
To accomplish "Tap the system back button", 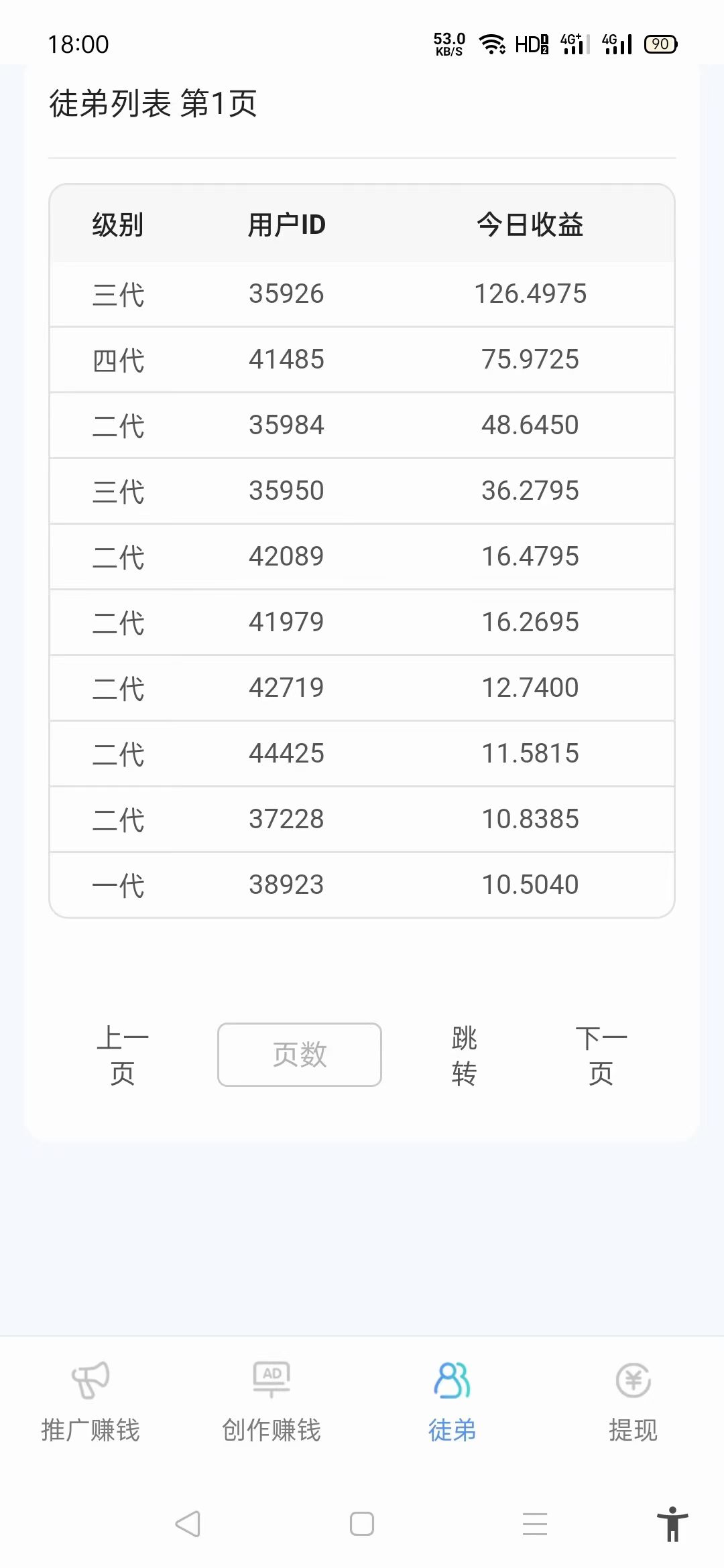I will pyautogui.click(x=188, y=1524).
